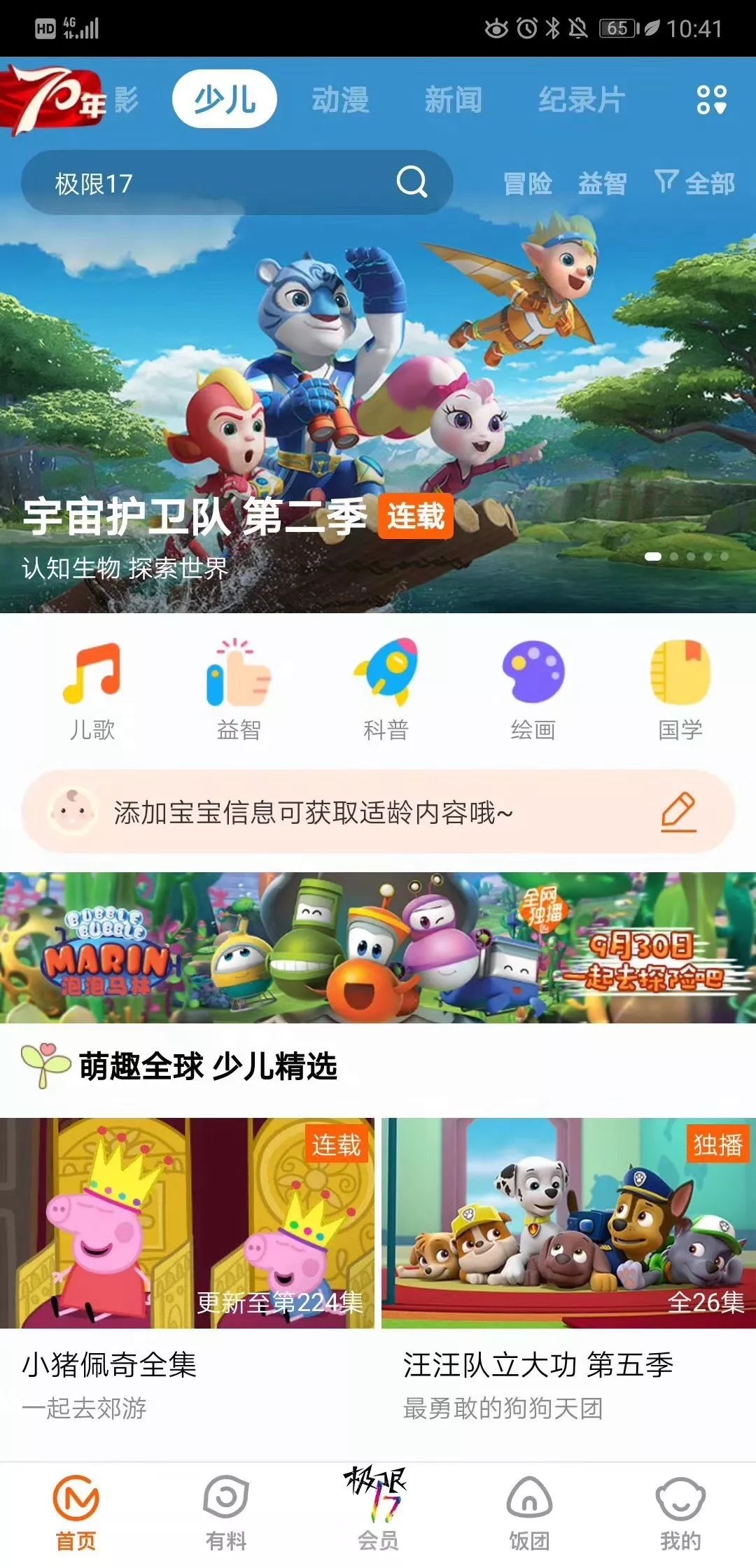The width and height of the screenshot is (756, 1568).
Task: Open the 绘画 category
Action: (x=533, y=690)
